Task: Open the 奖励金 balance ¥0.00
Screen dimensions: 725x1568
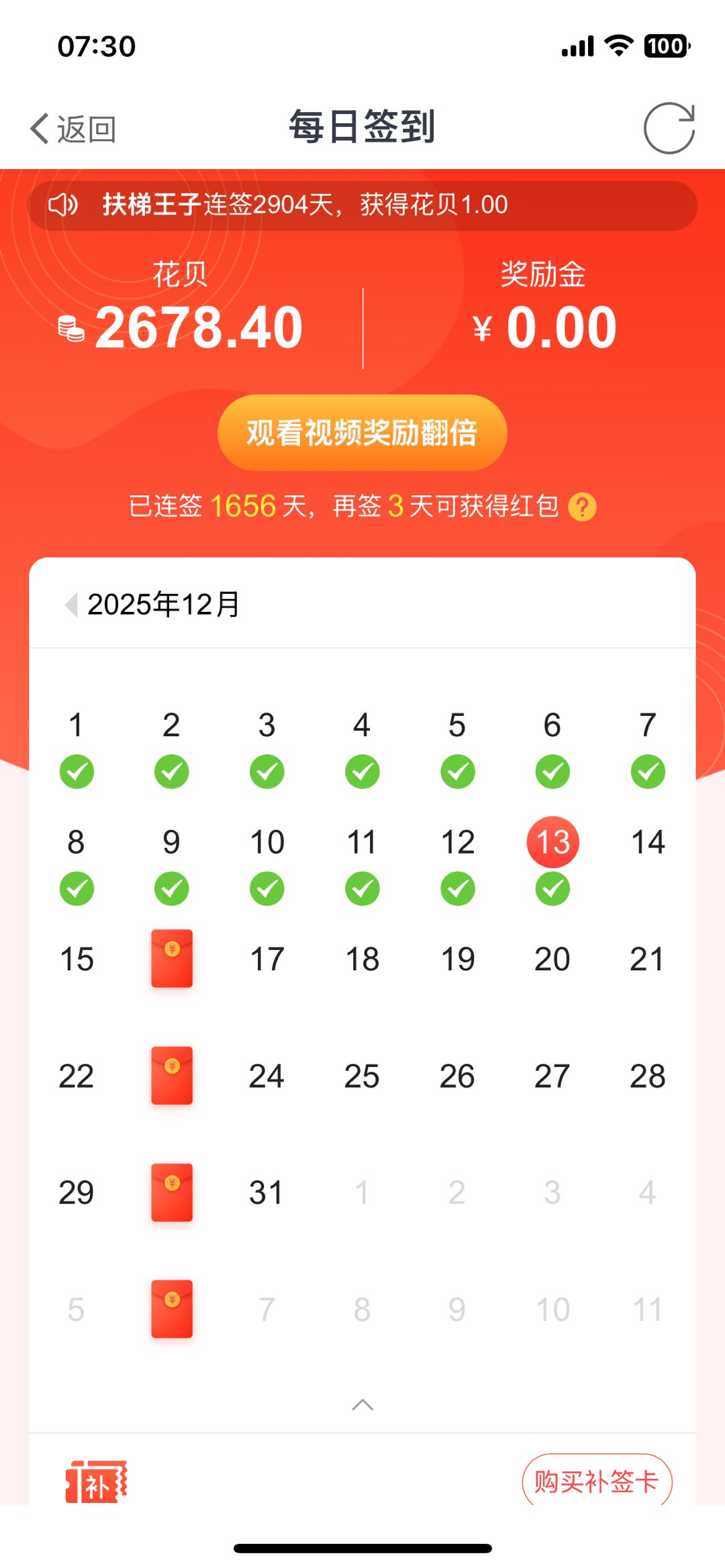Action: point(545,327)
